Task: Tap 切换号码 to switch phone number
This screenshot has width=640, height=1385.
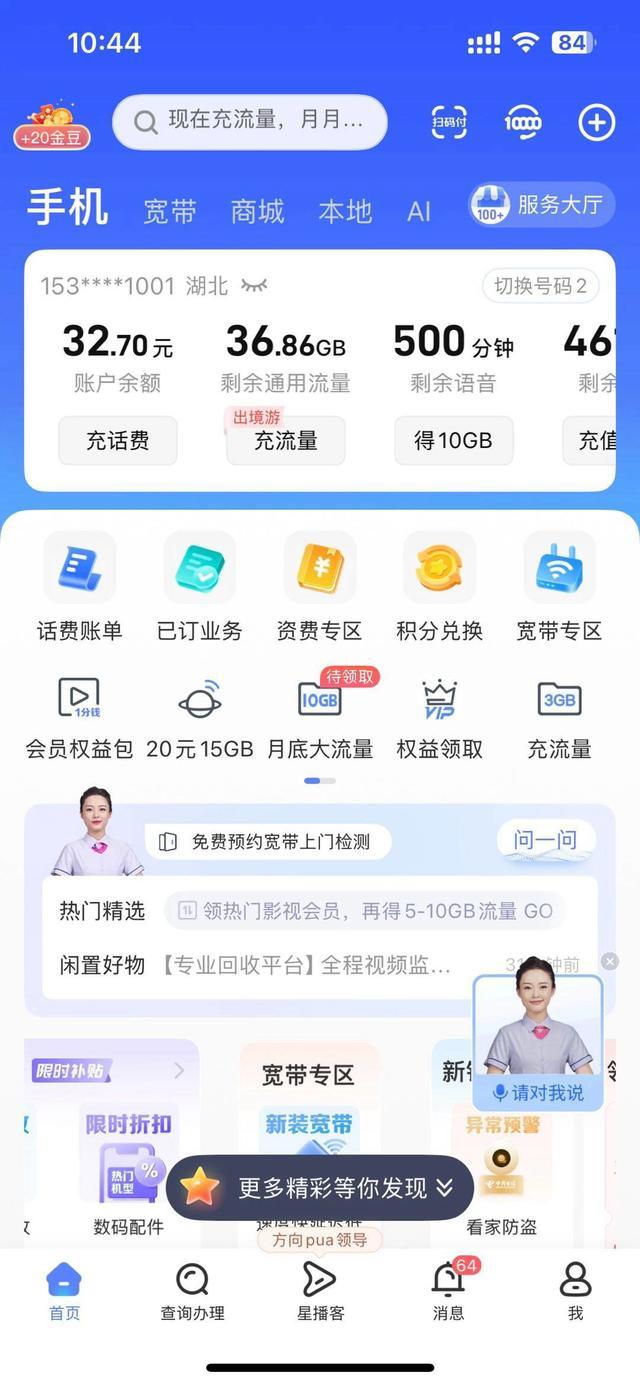Action: (x=540, y=286)
